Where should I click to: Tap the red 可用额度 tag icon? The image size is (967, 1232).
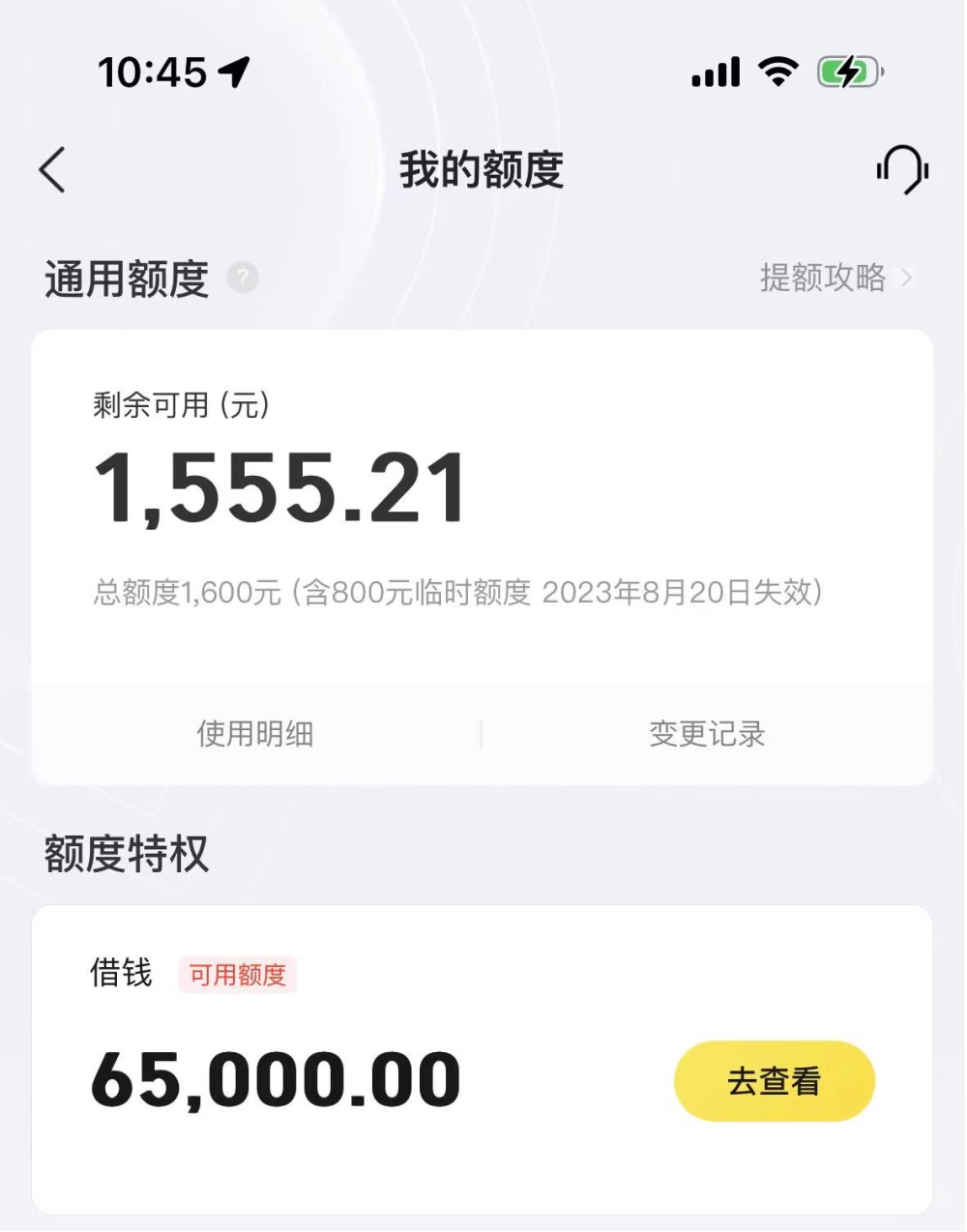click(238, 977)
